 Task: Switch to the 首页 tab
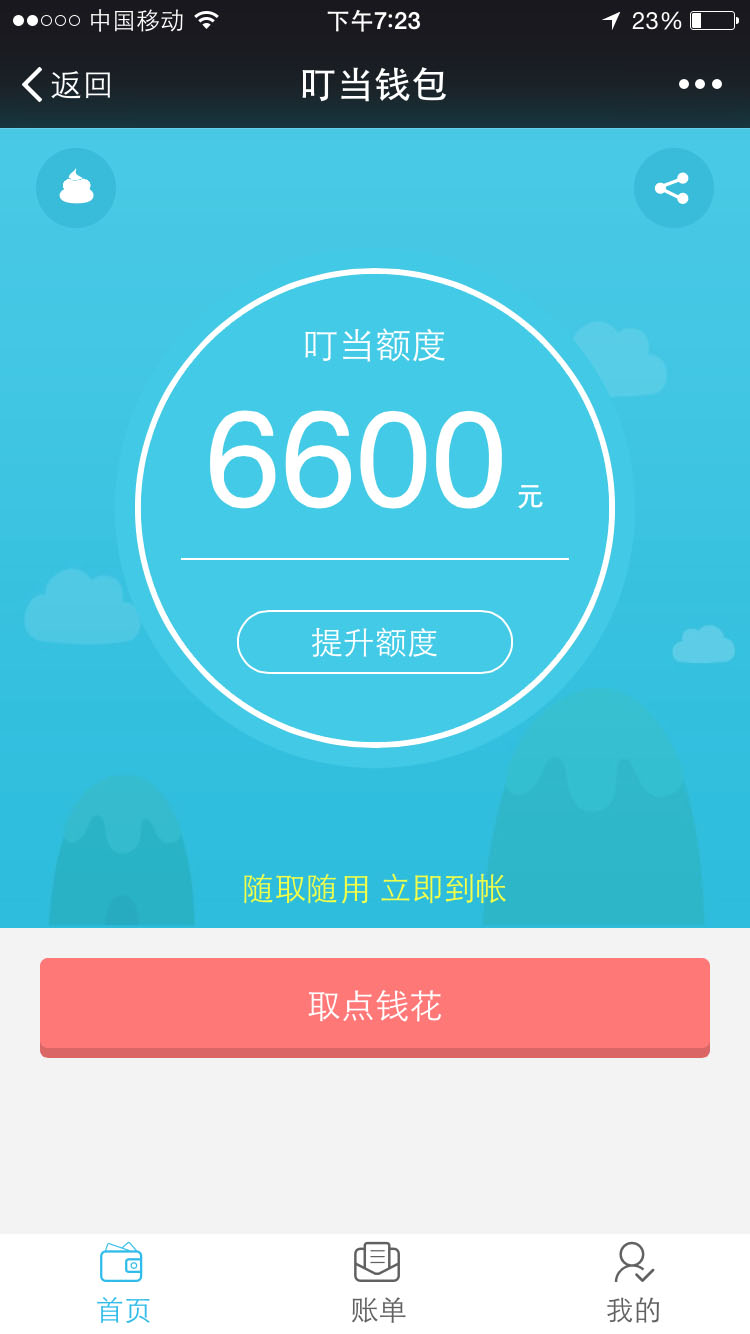(x=123, y=1283)
